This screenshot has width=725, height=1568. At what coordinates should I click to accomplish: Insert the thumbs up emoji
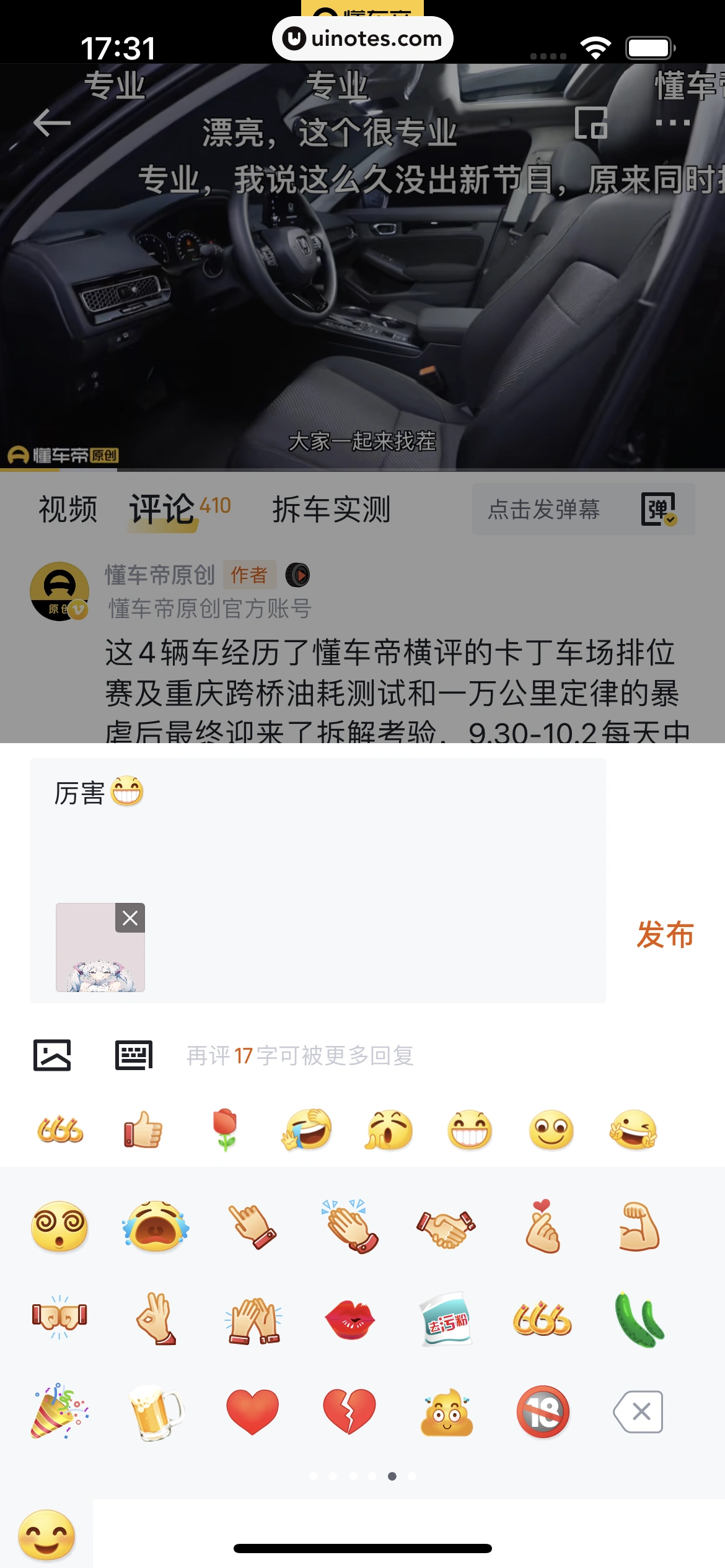(143, 1130)
